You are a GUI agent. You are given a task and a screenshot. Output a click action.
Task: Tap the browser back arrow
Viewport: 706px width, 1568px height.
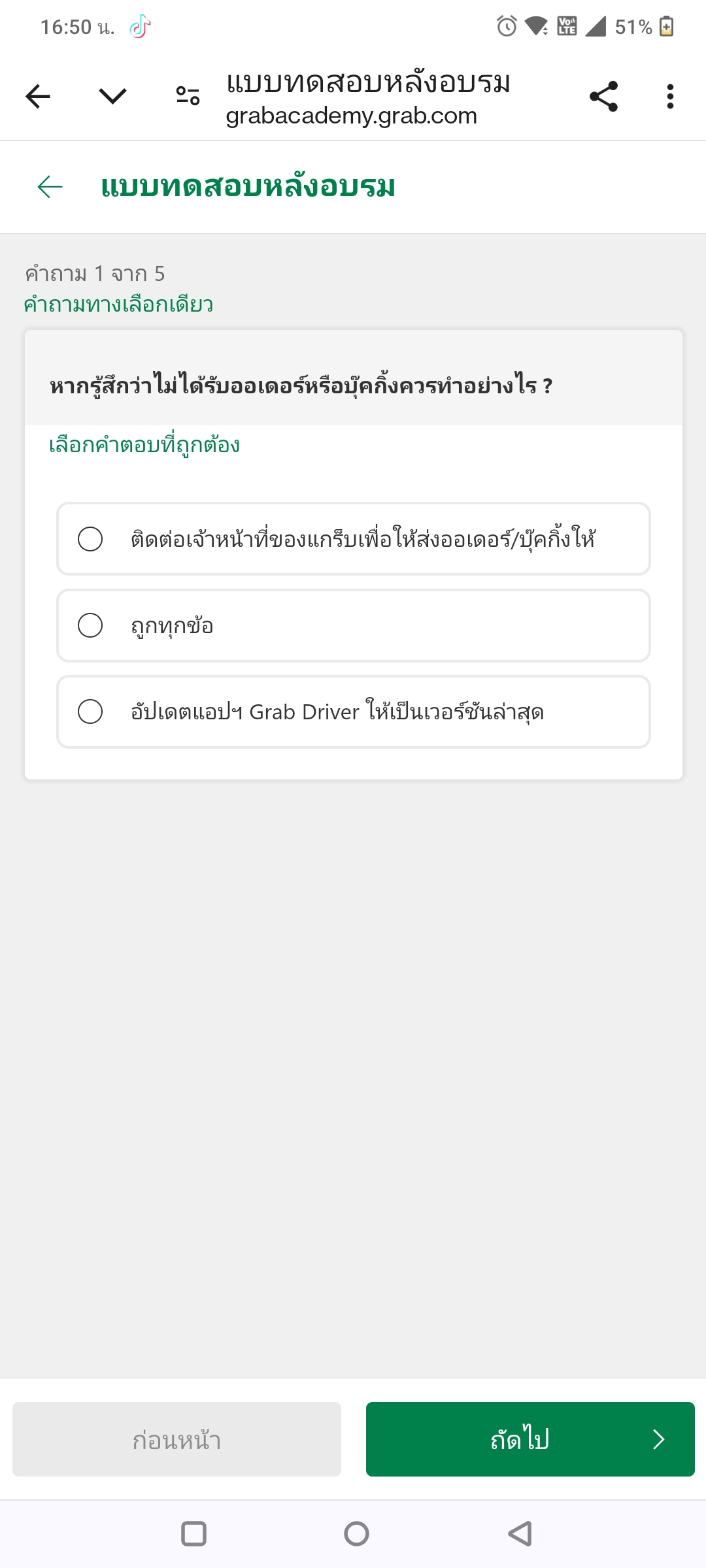coord(38,97)
